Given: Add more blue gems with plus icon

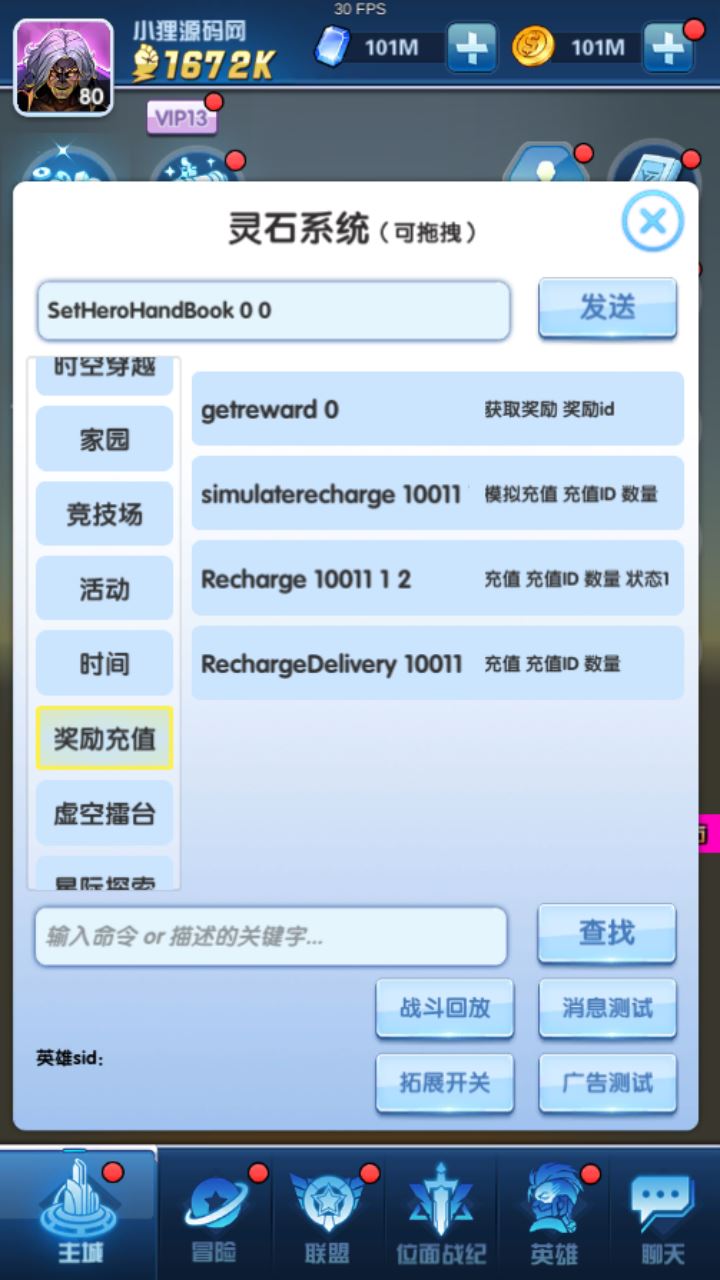Looking at the screenshot, I should [471, 47].
